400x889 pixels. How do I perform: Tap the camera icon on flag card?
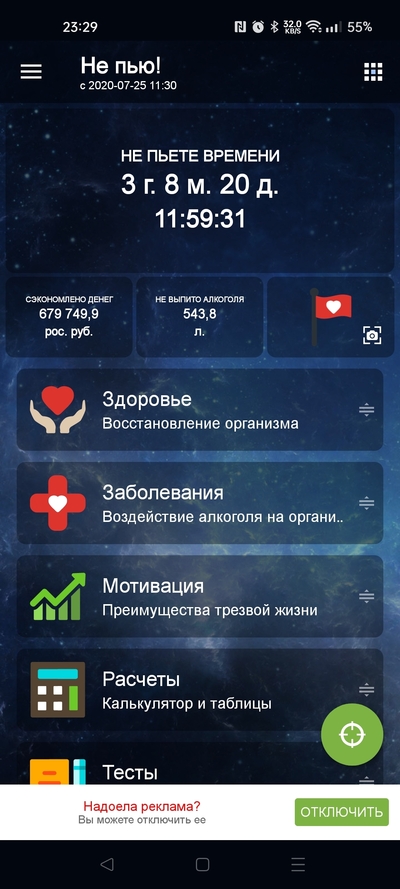coord(372,335)
